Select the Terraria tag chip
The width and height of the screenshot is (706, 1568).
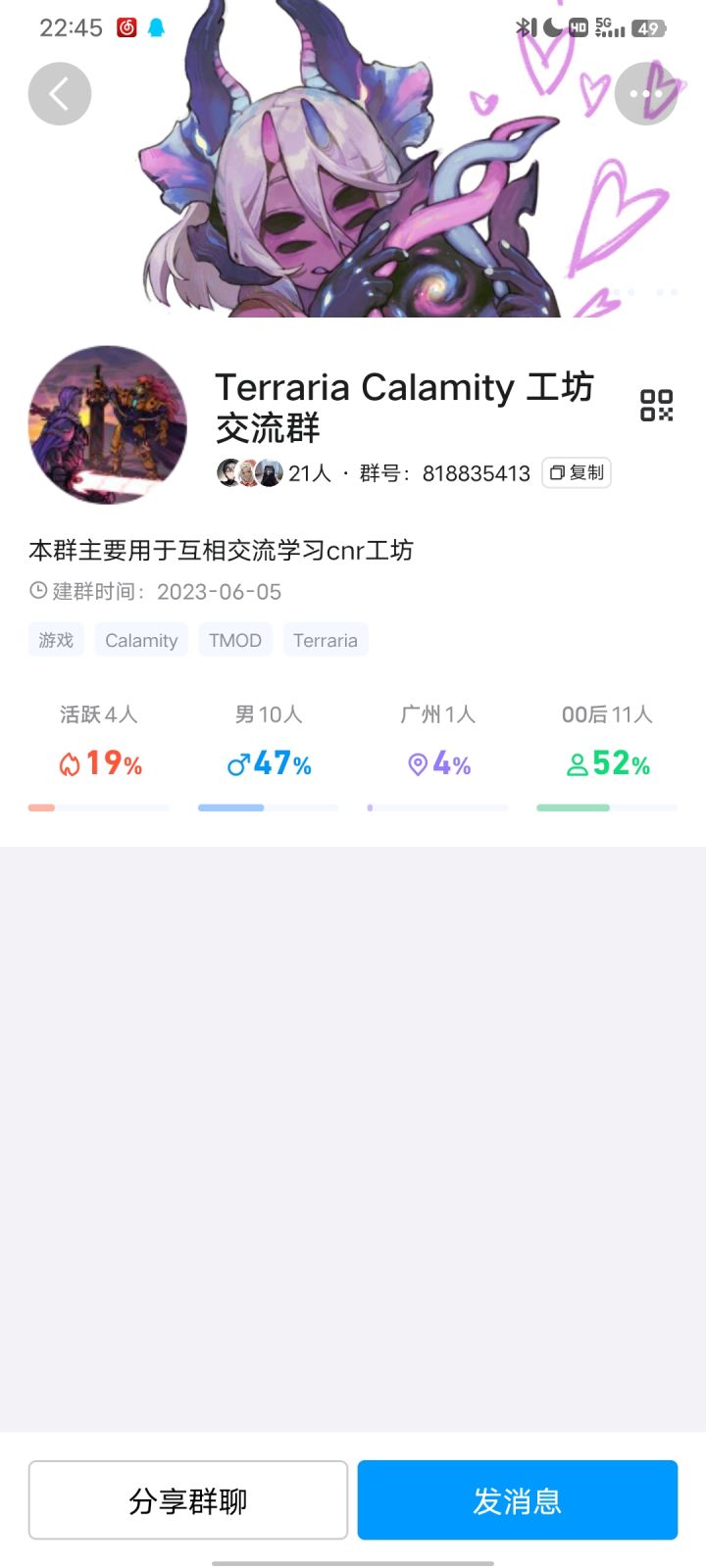(x=326, y=640)
